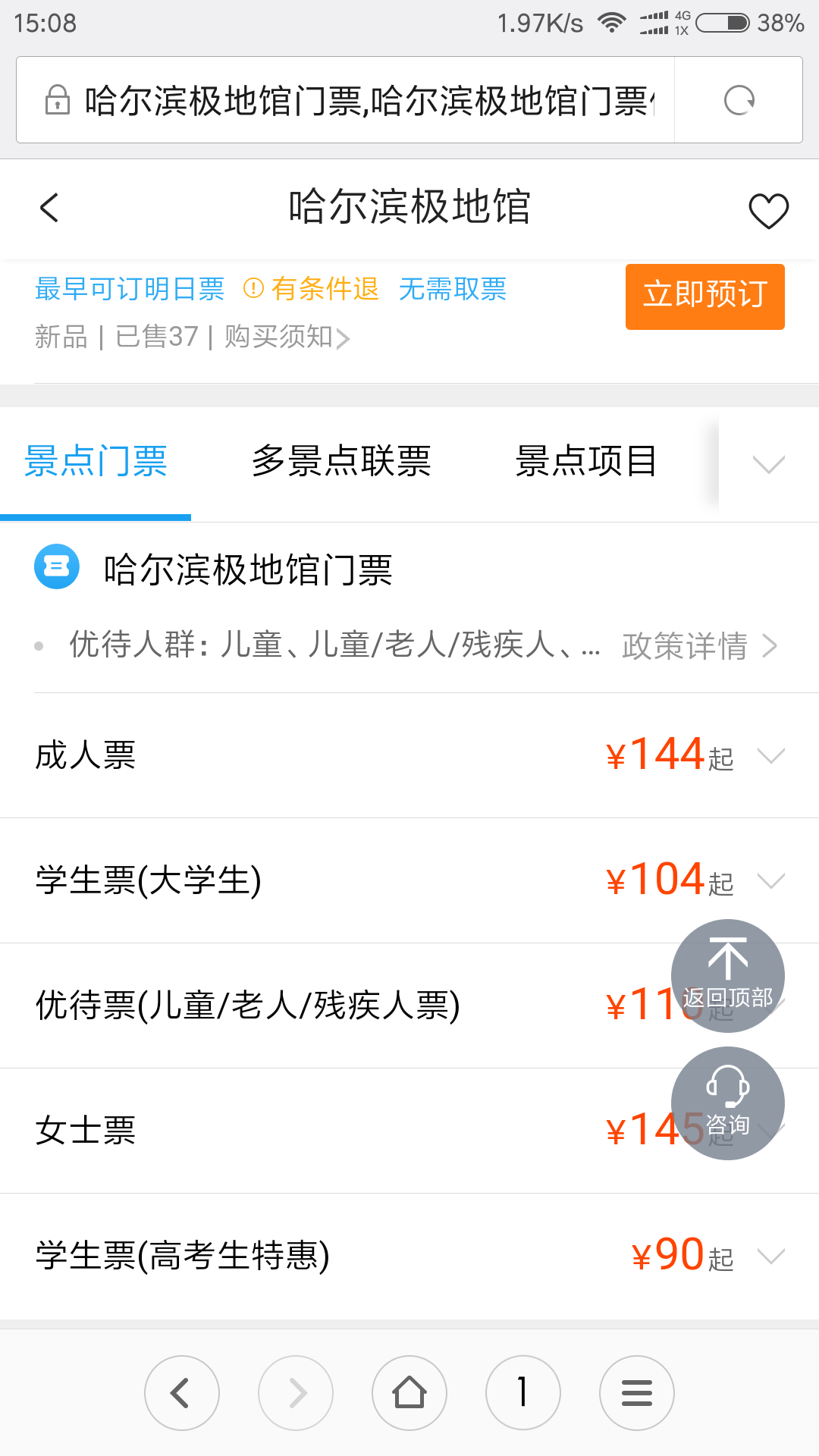Reload the page in the address bar

coord(739,100)
